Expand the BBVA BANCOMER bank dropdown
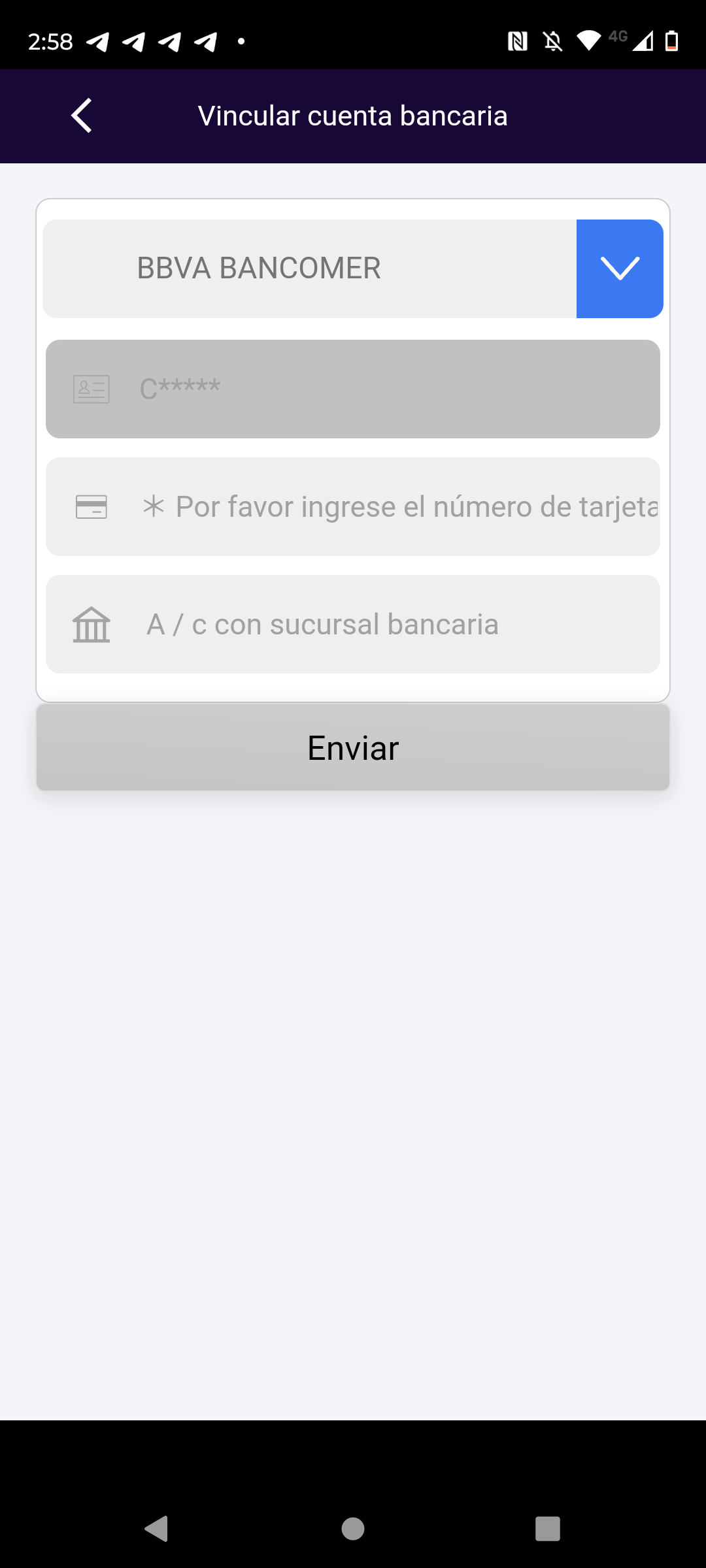Viewport: 706px width, 1568px height. click(x=619, y=269)
